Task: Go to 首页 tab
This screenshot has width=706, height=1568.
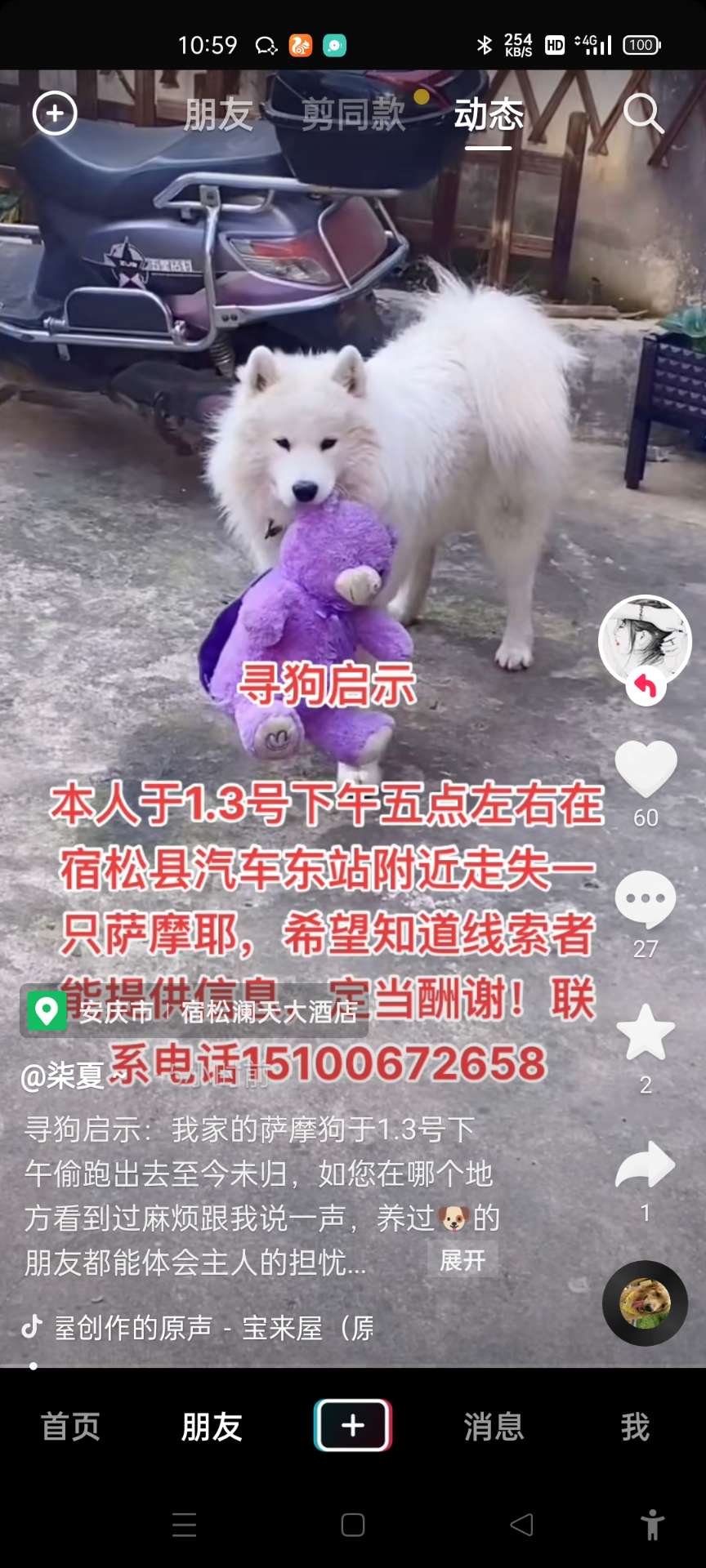Action: [x=70, y=1427]
